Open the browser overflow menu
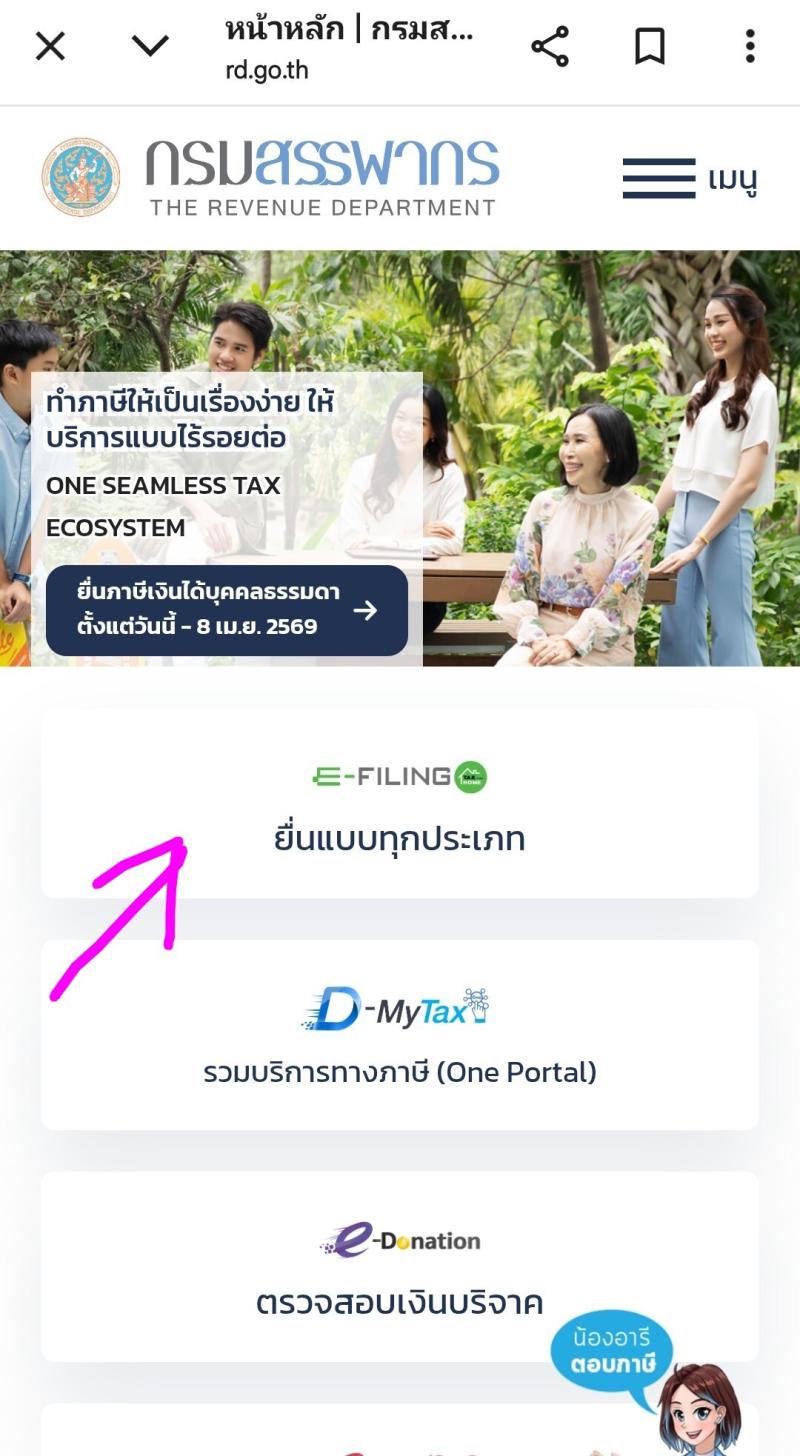The image size is (800, 1456). coord(749,46)
